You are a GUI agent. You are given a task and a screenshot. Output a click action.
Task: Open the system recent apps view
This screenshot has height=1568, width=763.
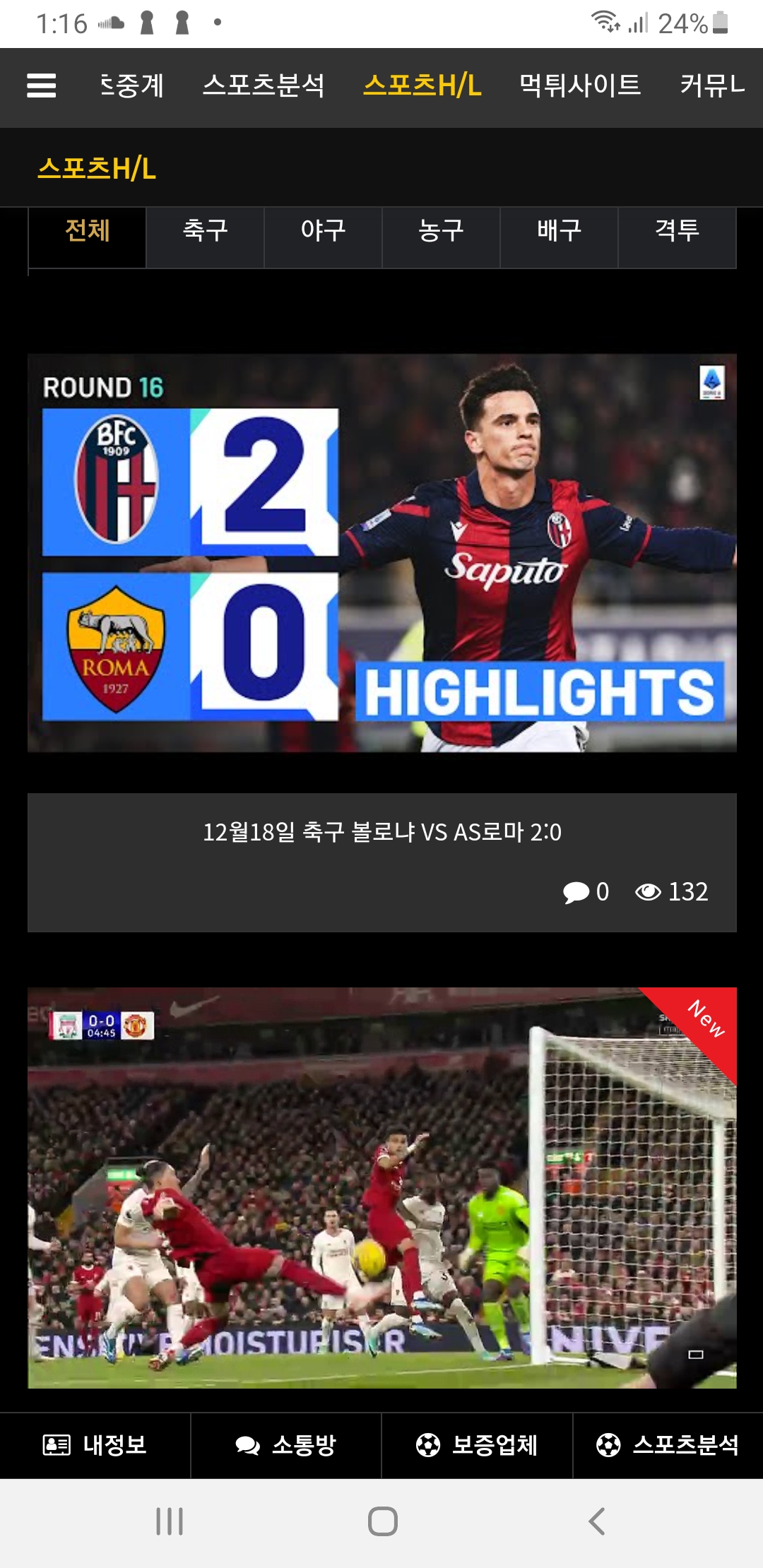point(170,1521)
